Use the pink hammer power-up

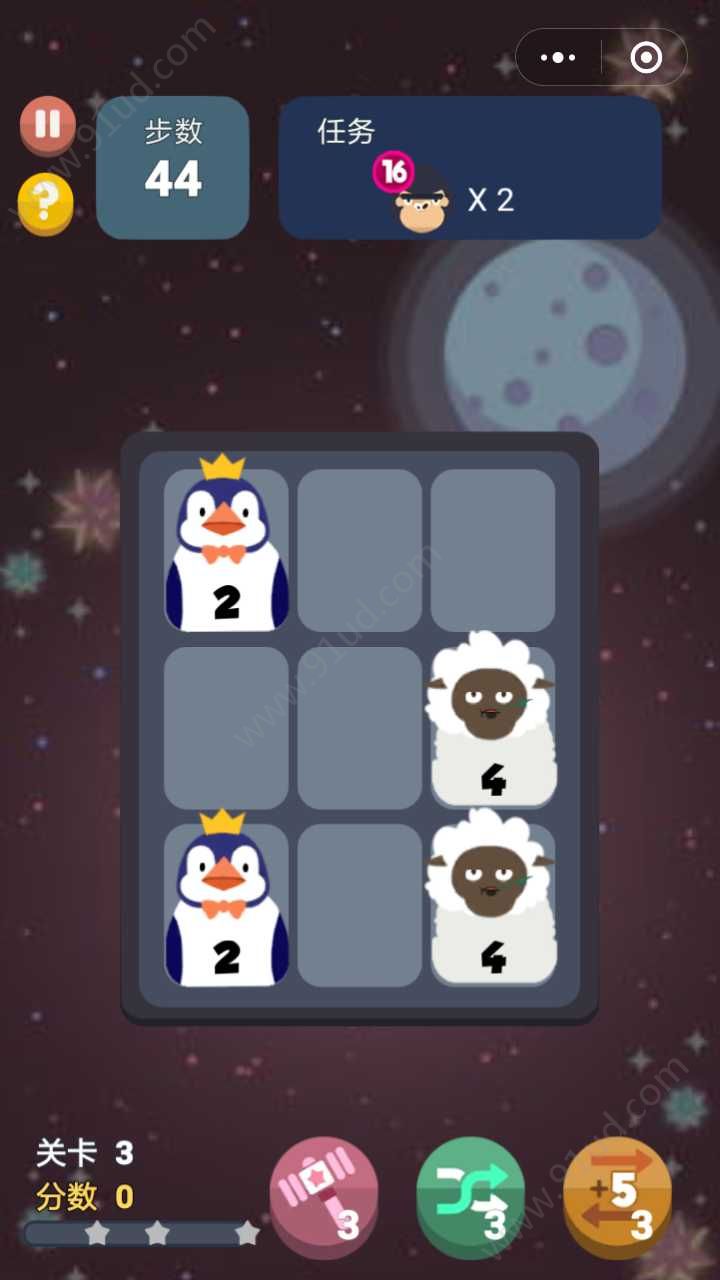click(324, 1194)
